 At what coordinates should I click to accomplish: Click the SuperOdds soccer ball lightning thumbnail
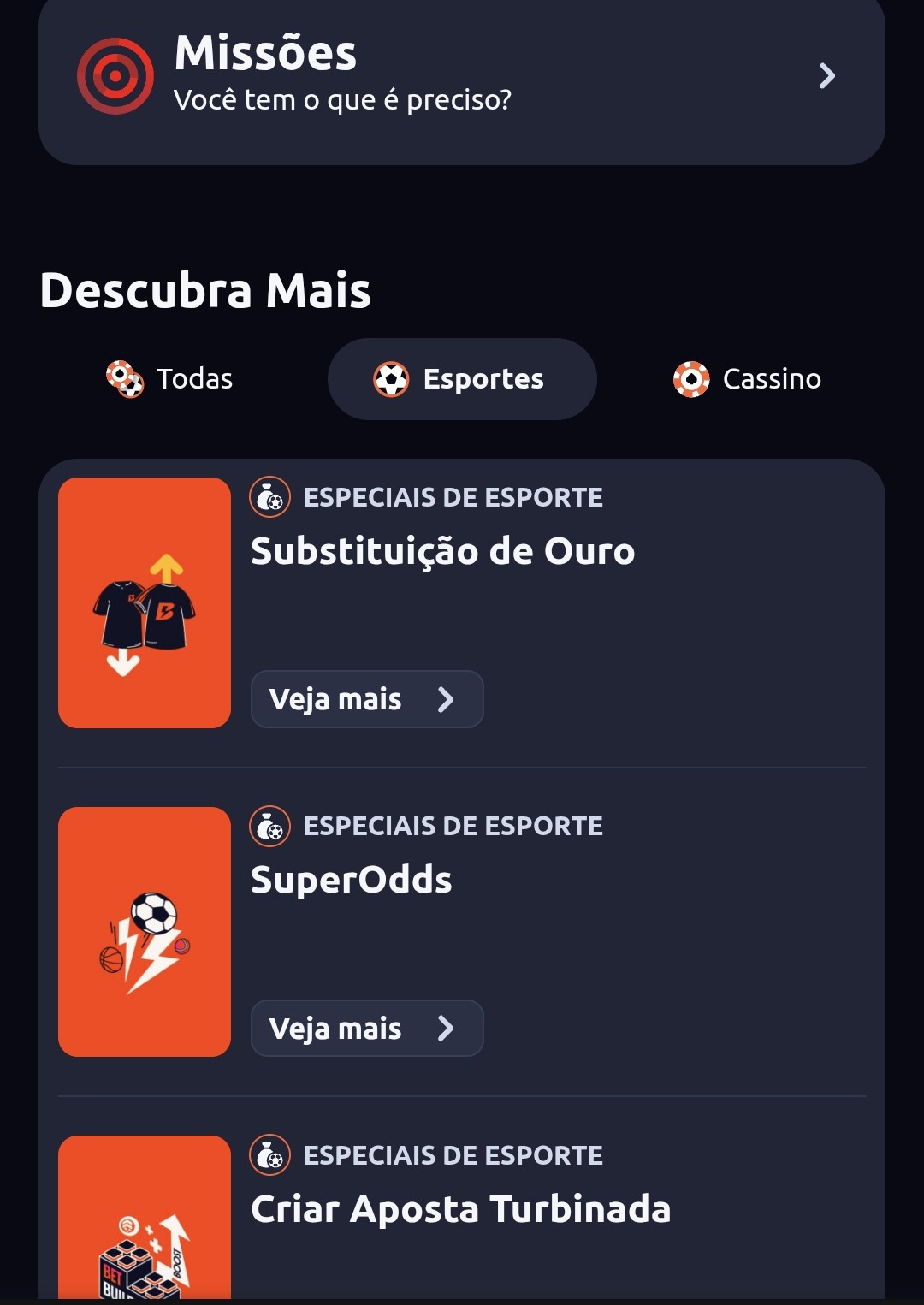pos(144,931)
